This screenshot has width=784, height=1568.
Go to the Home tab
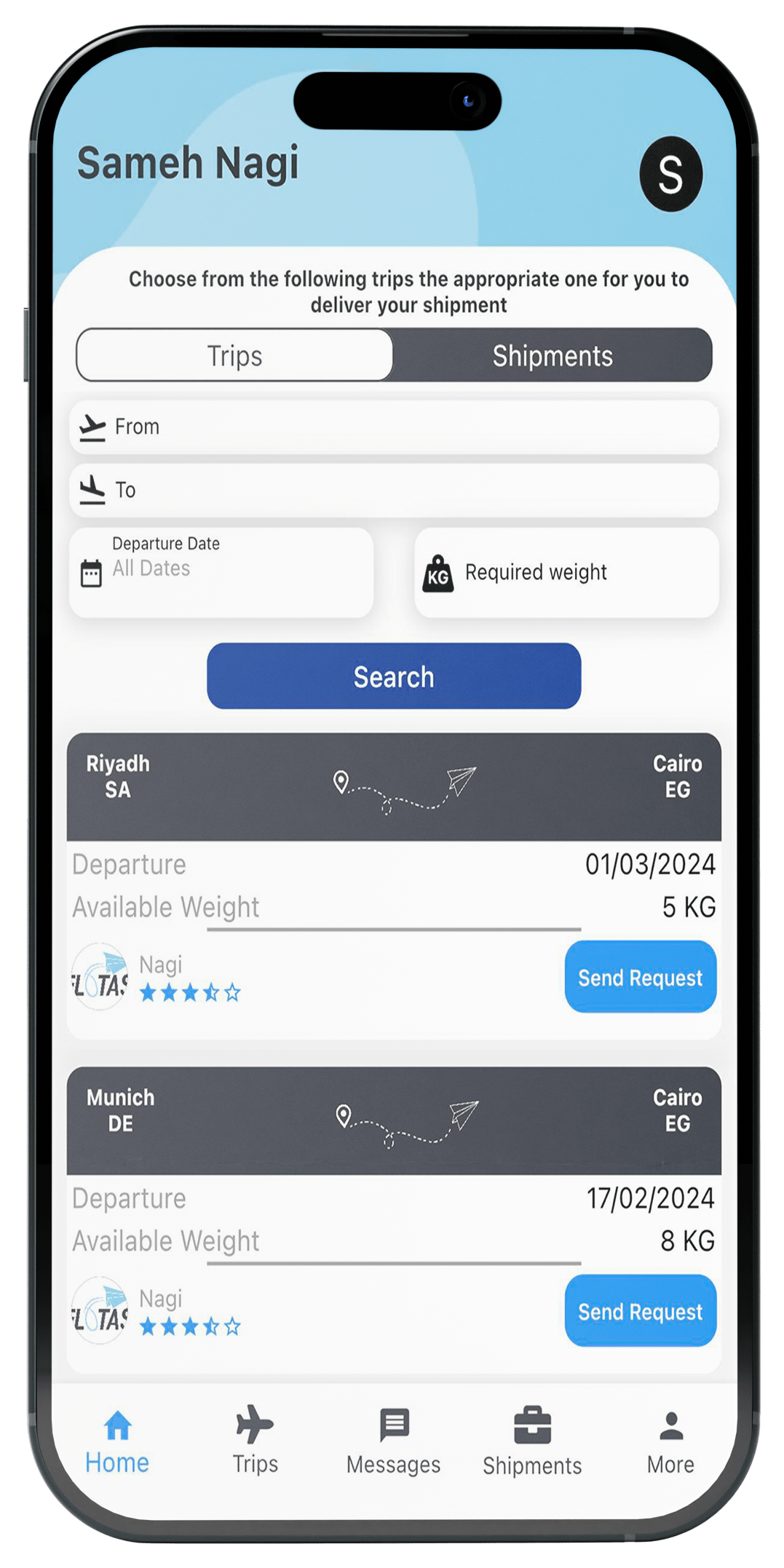117,1443
